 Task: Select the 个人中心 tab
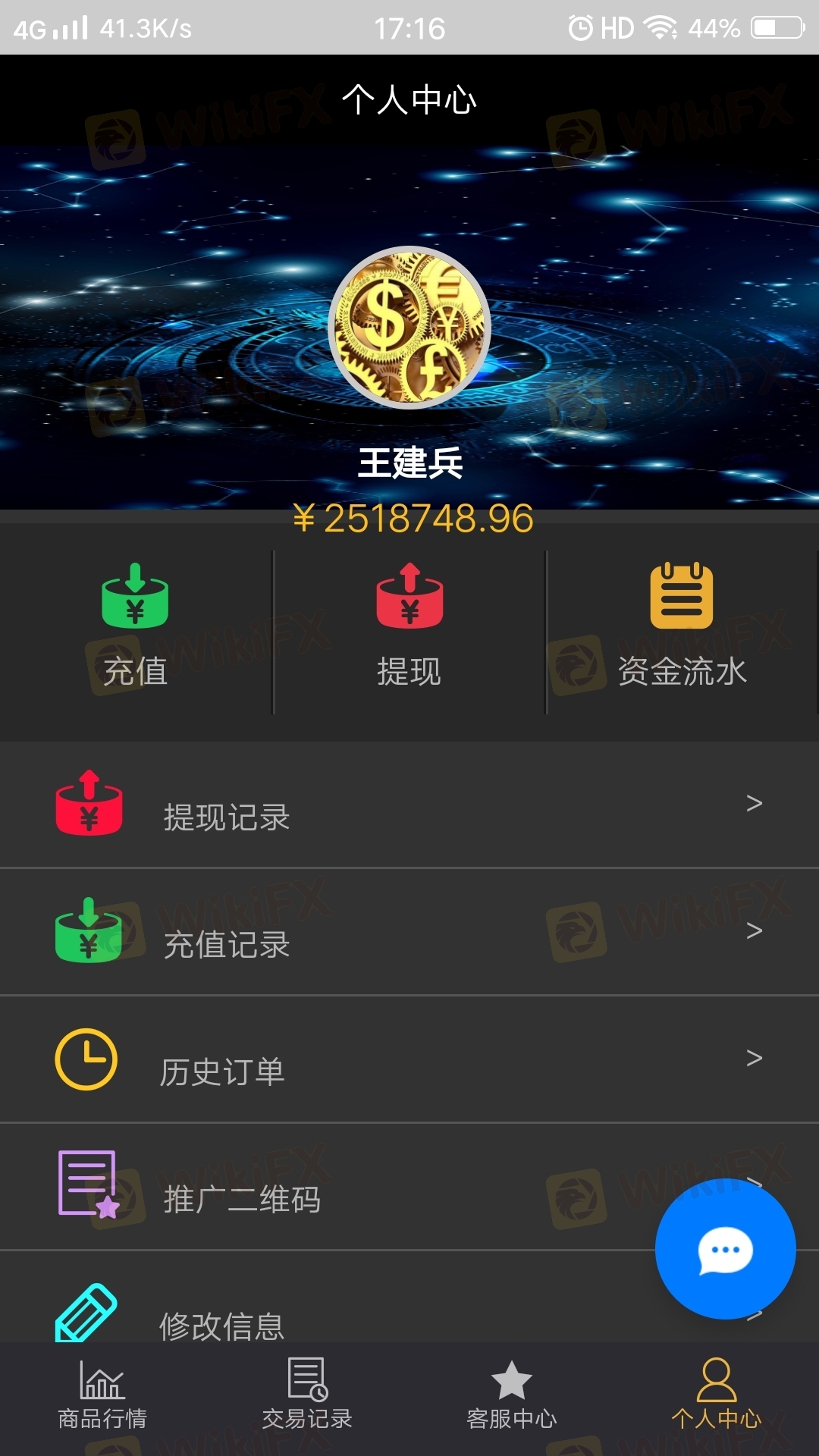[x=716, y=1397]
